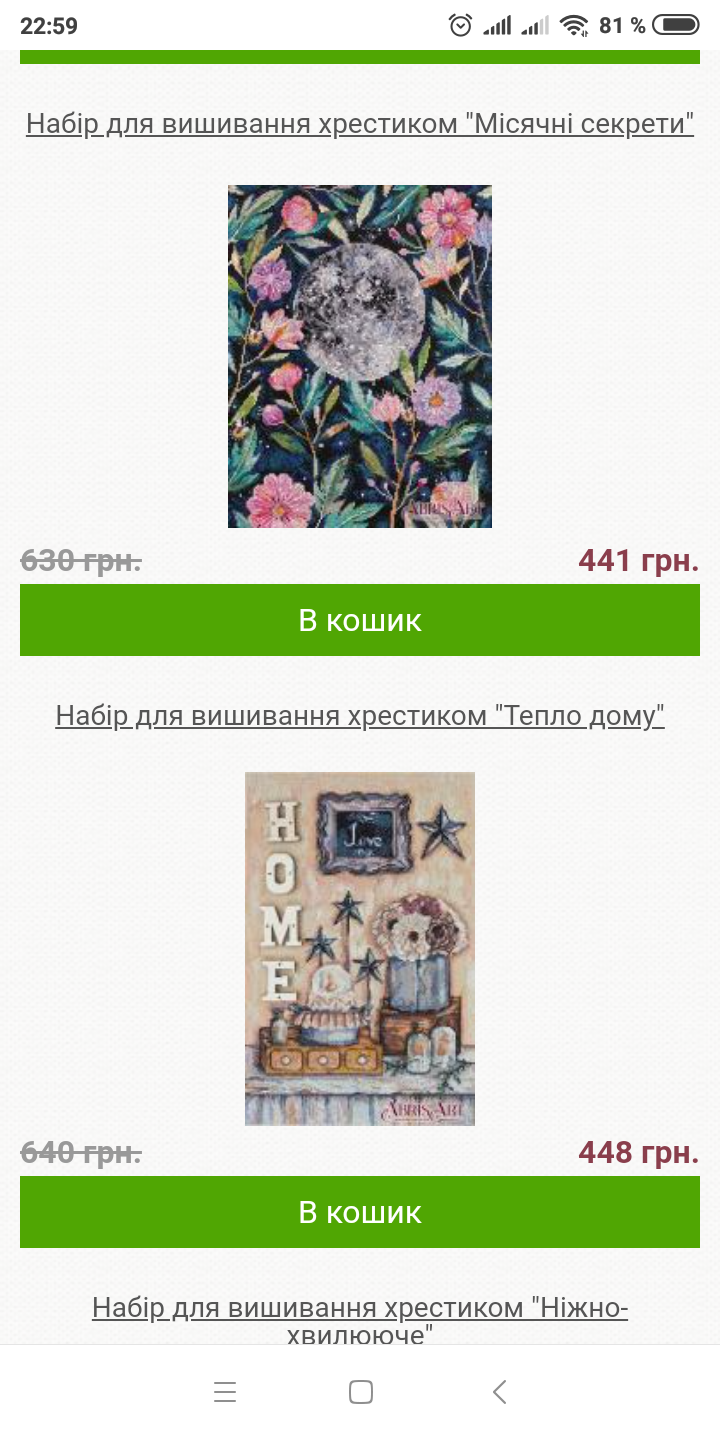The height and width of the screenshot is (1440, 720).
Task: Open the "Ніжно-хвилююче" product link
Action: point(360,1310)
